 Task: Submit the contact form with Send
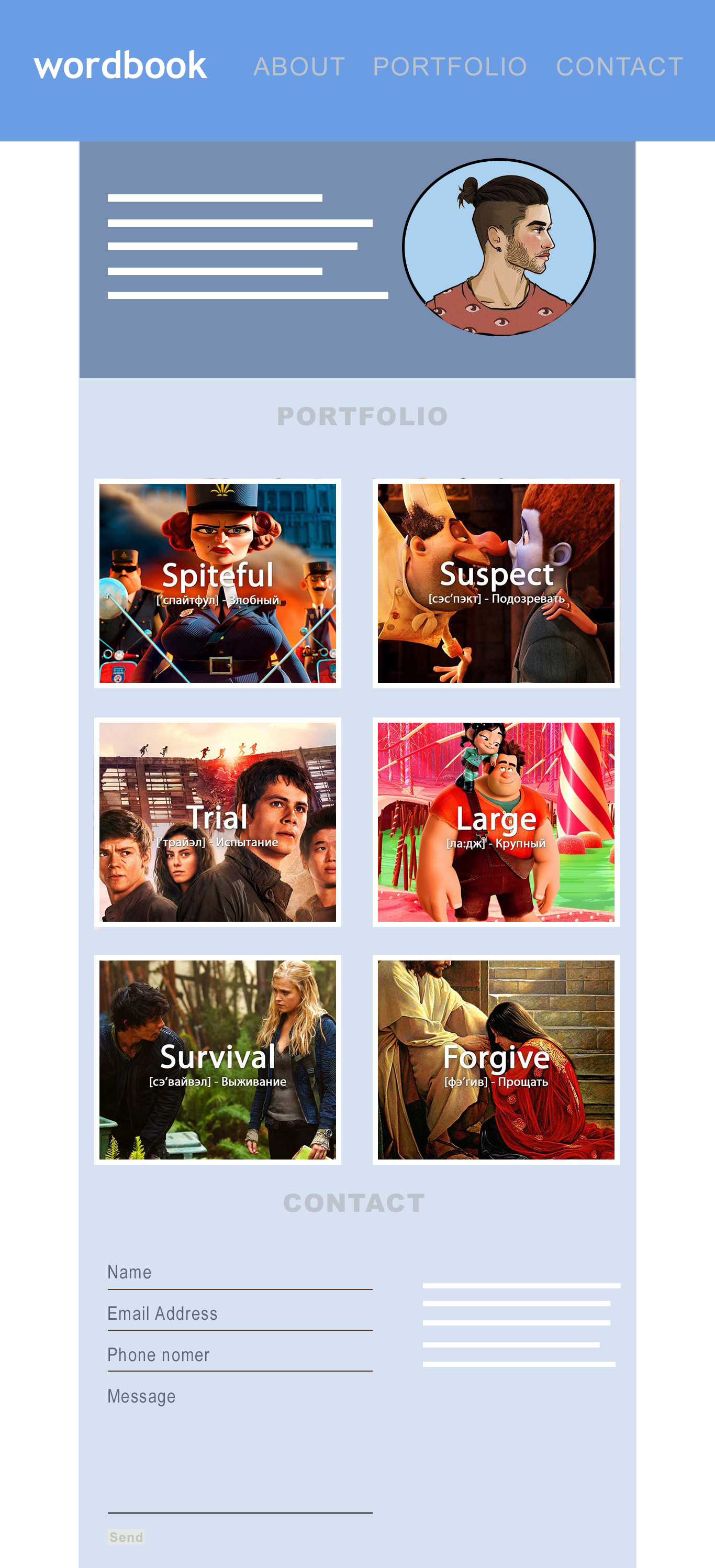click(126, 1538)
